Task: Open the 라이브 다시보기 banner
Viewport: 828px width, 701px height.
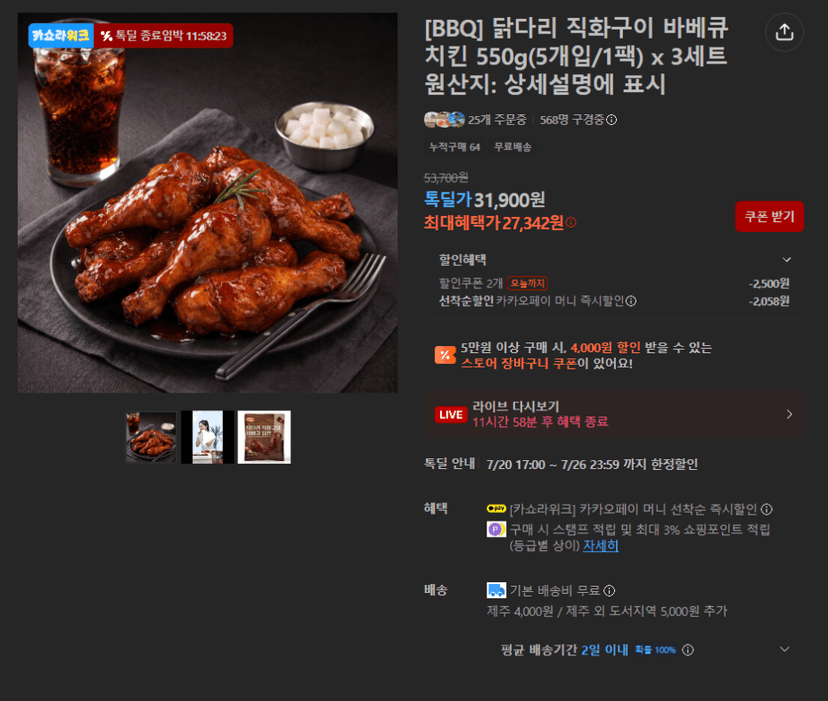Action: 614,414
